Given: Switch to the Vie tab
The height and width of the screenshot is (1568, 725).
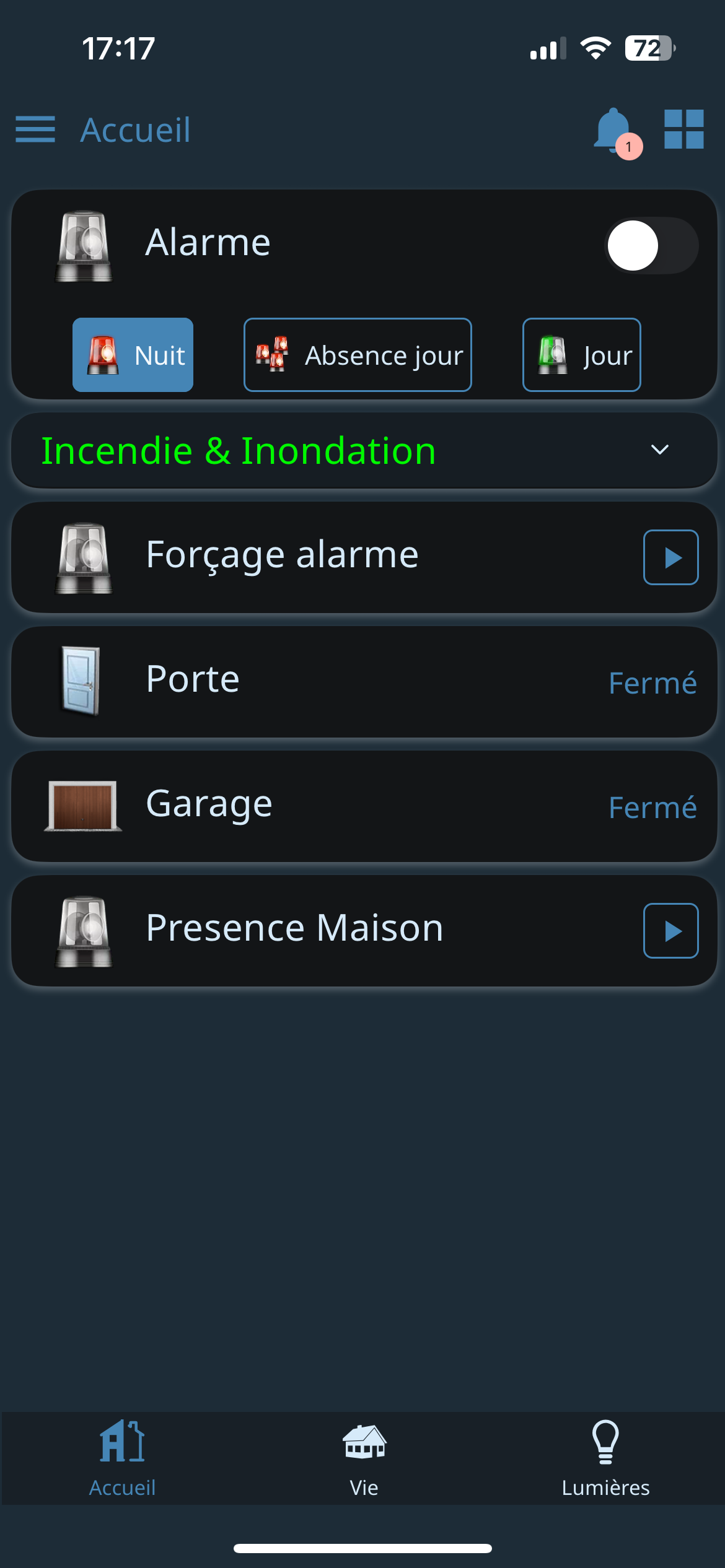Looking at the screenshot, I should pyautogui.click(x=364, y=1458).
